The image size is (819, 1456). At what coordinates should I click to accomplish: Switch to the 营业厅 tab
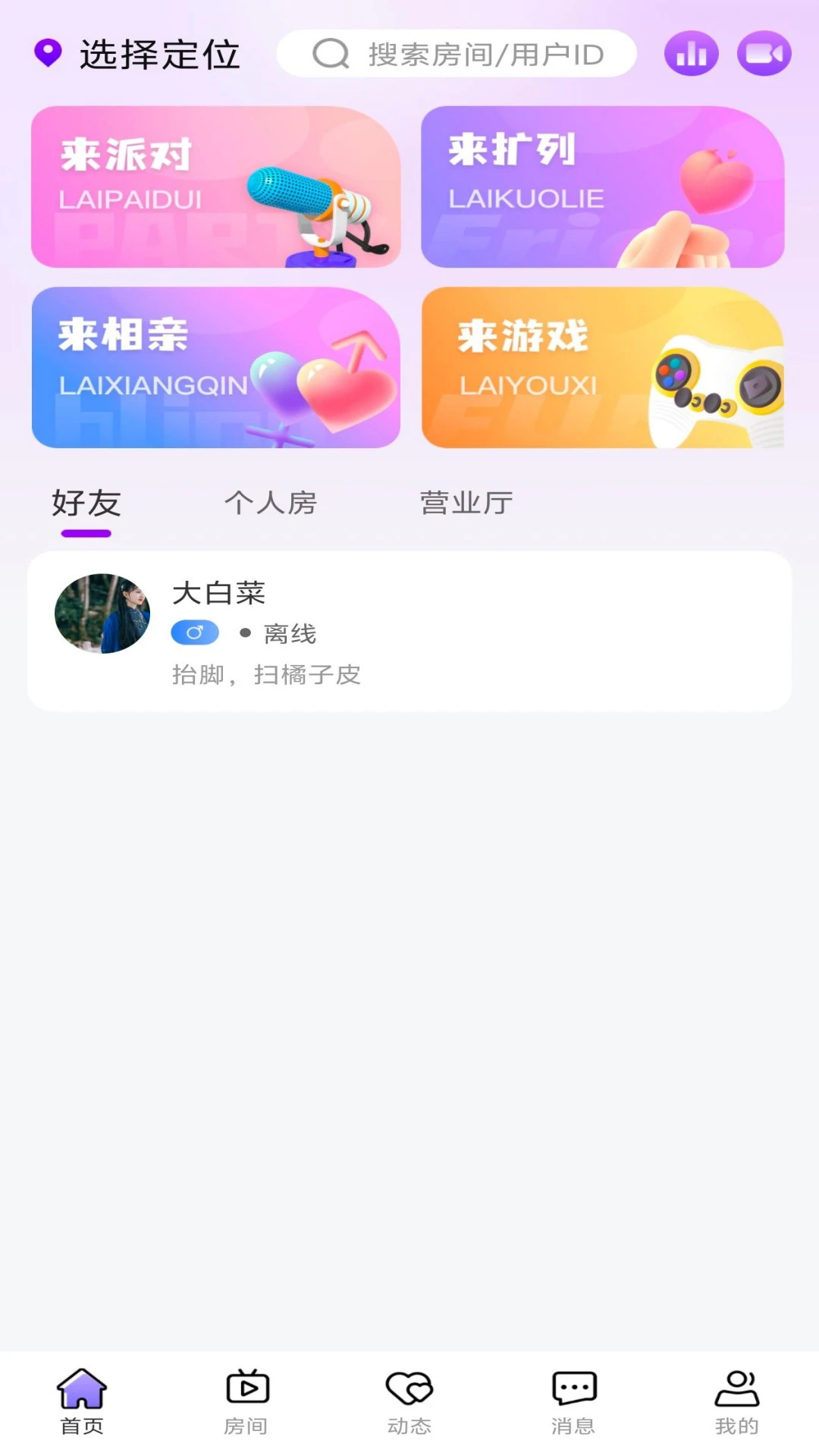[x=465, y=503]
